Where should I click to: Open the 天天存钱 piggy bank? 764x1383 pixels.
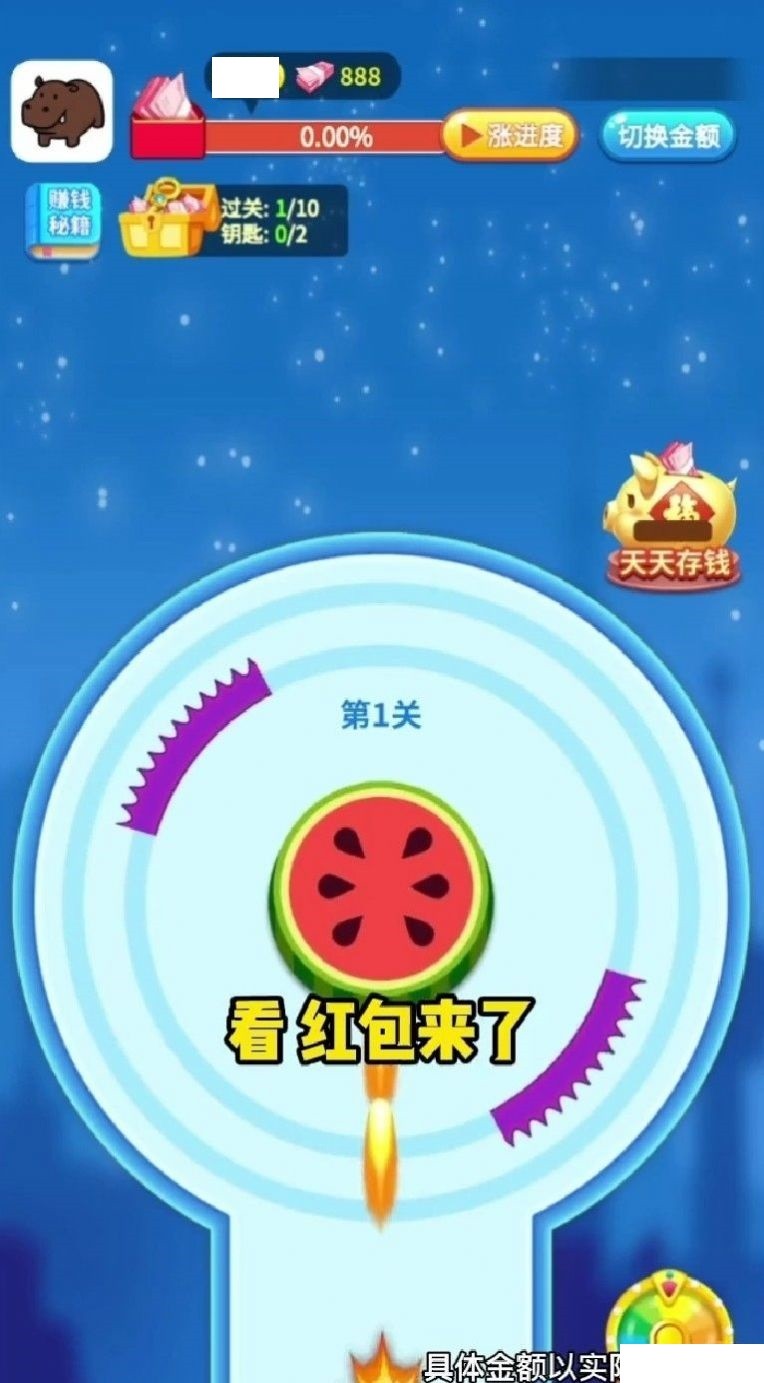tap(672, 520)
